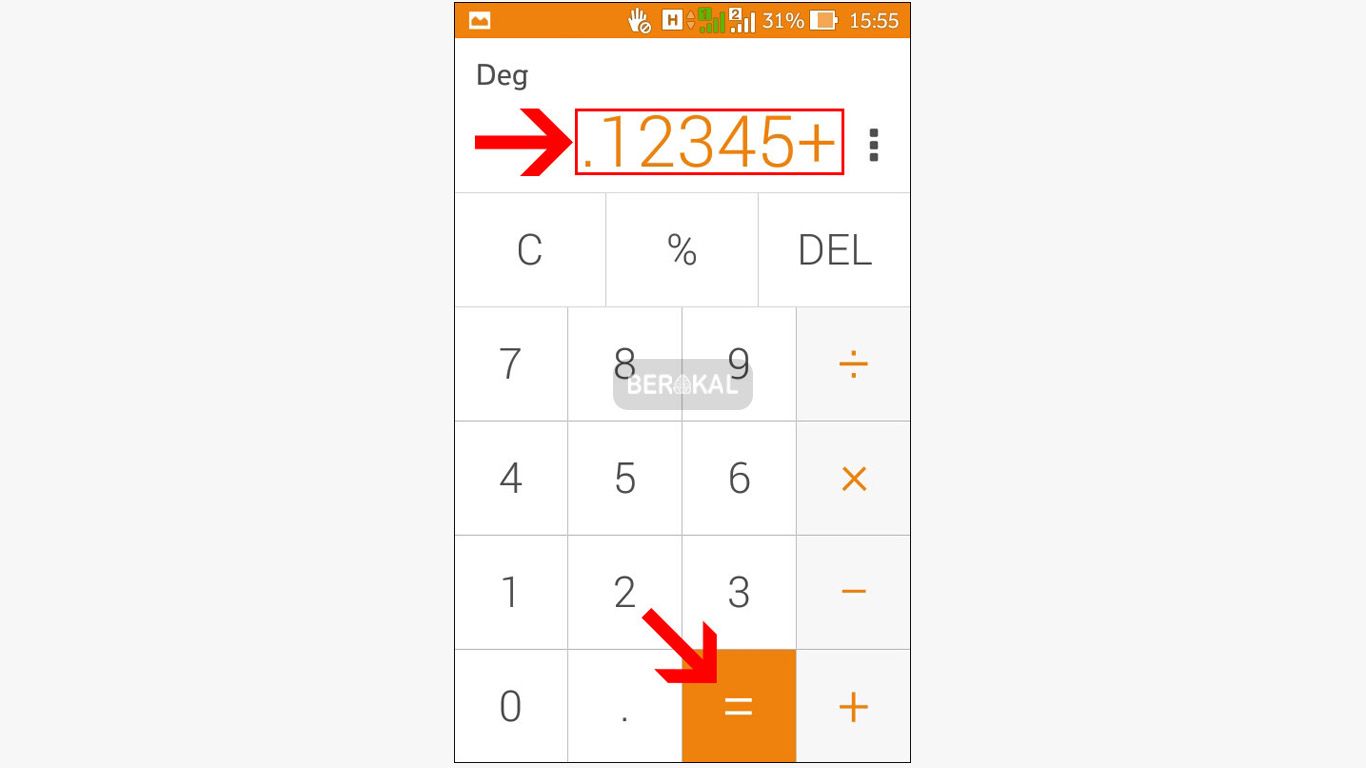Screen dimensions: 1366x768
Task: Select the plus operator
Action: [x=853, y=706]
